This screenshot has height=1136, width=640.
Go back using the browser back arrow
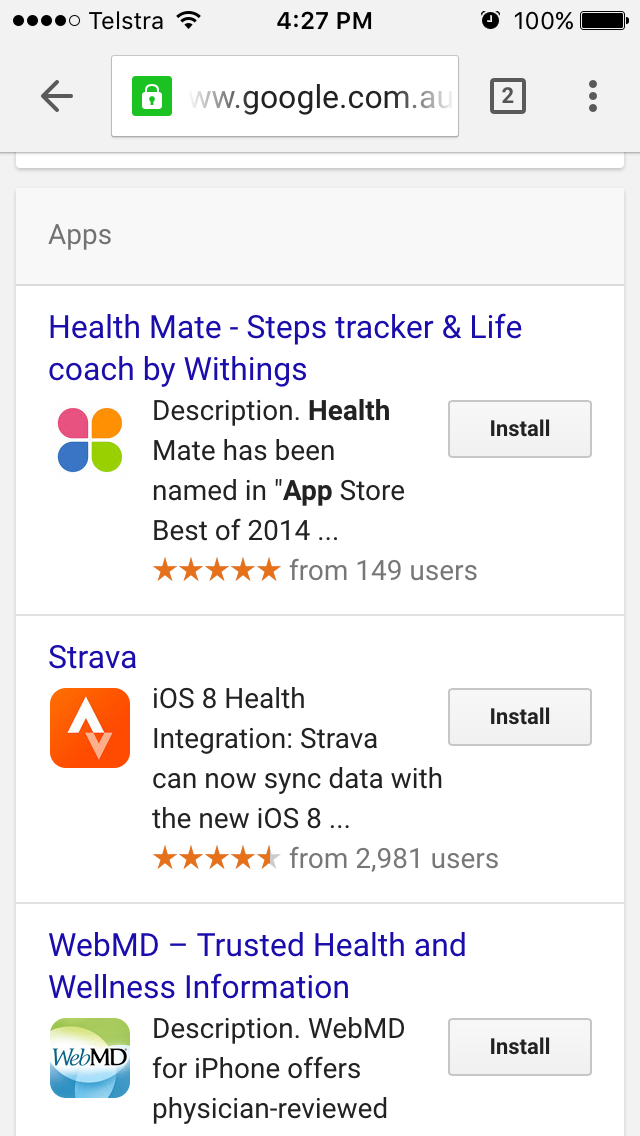(x=57, y=96)
